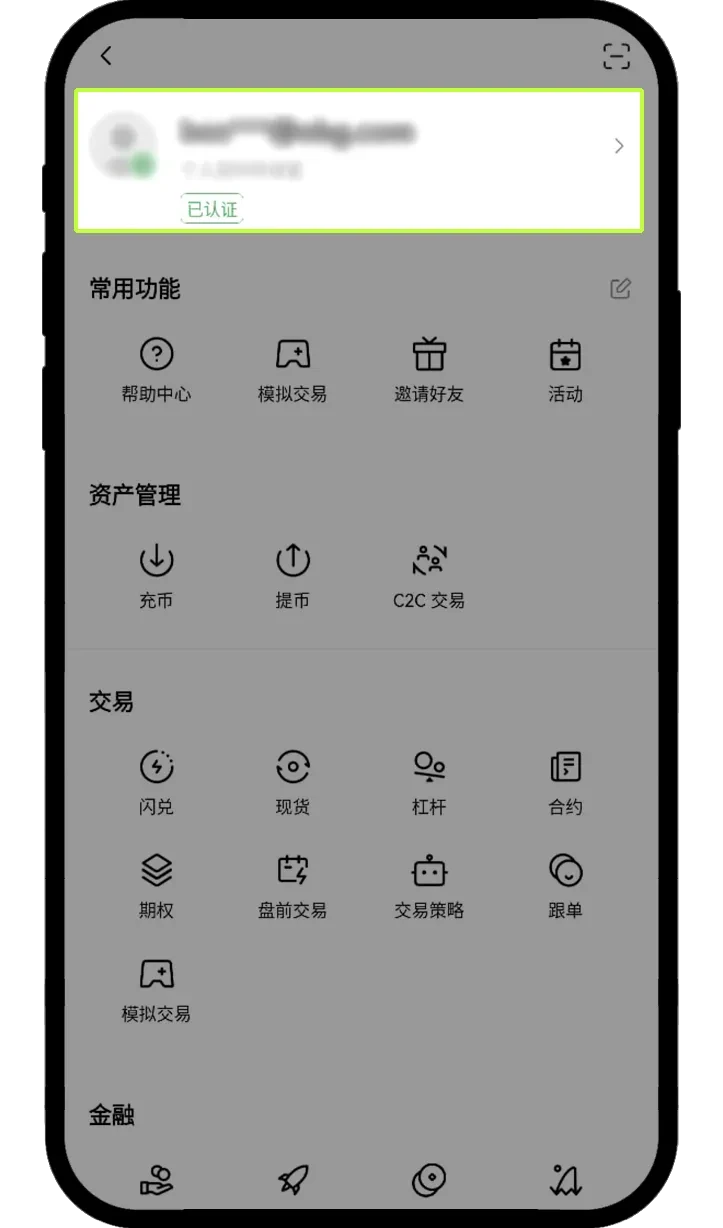Open 闪兑

156,782
